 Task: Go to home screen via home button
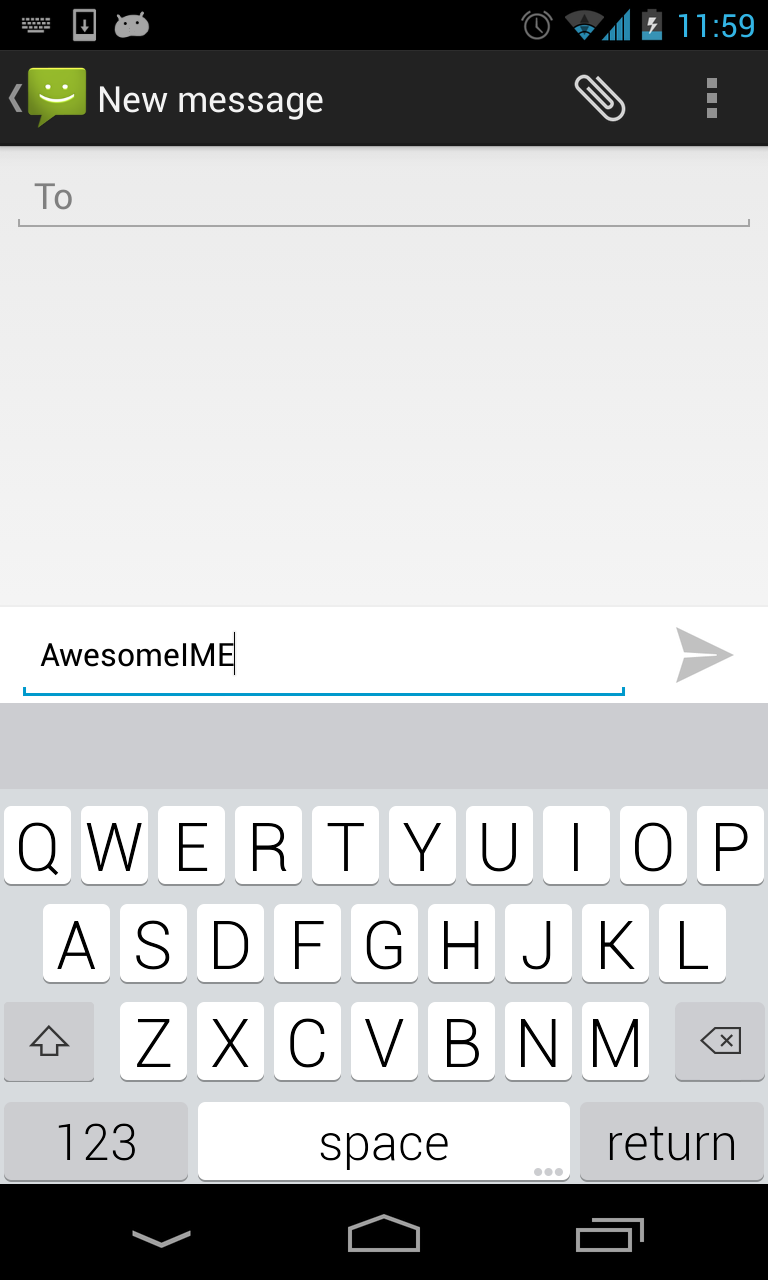click(x=384, y=1234)
